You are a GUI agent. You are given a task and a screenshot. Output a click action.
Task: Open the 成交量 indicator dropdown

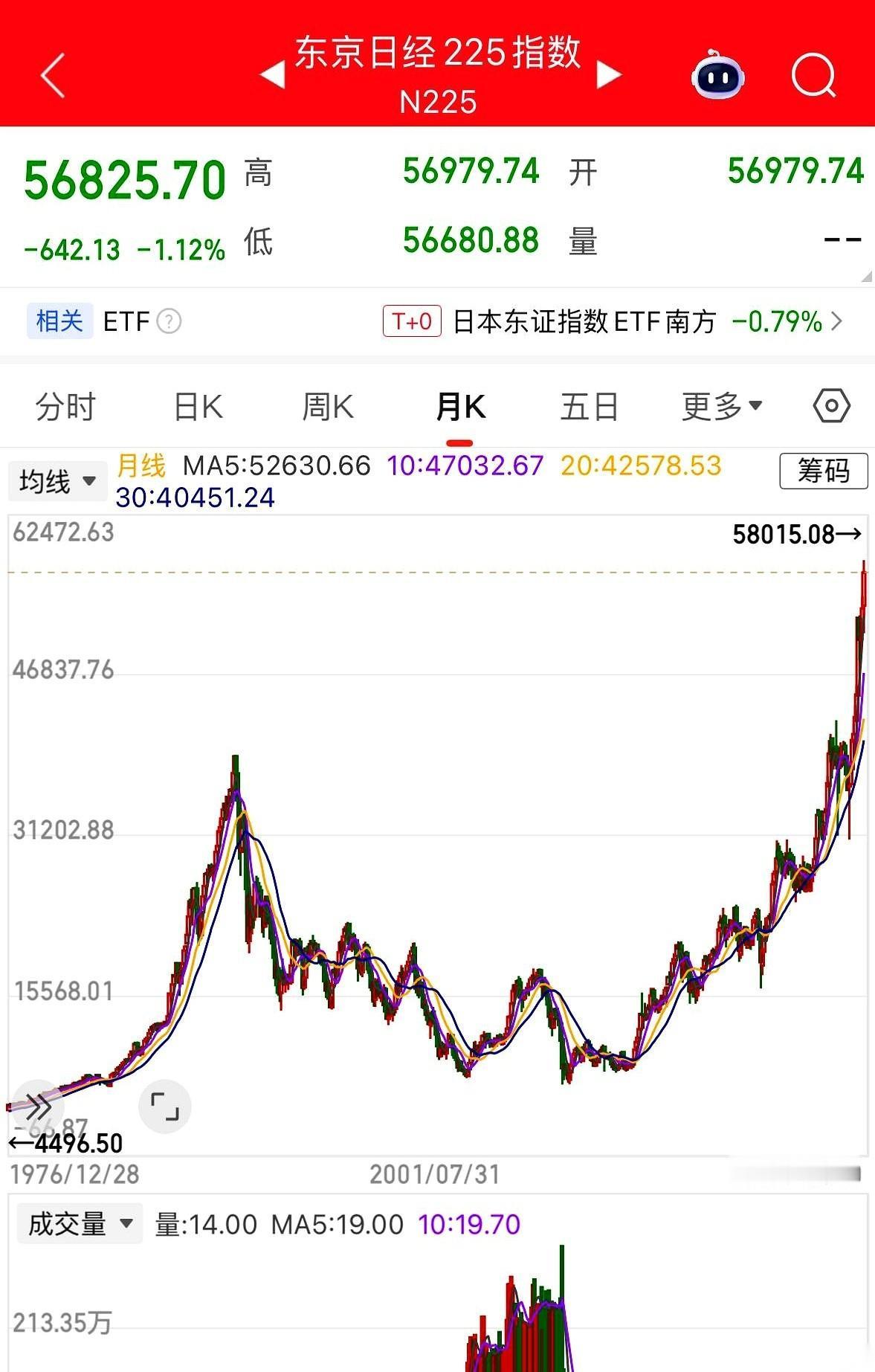pyautogui.click(x=79, y=1223)
